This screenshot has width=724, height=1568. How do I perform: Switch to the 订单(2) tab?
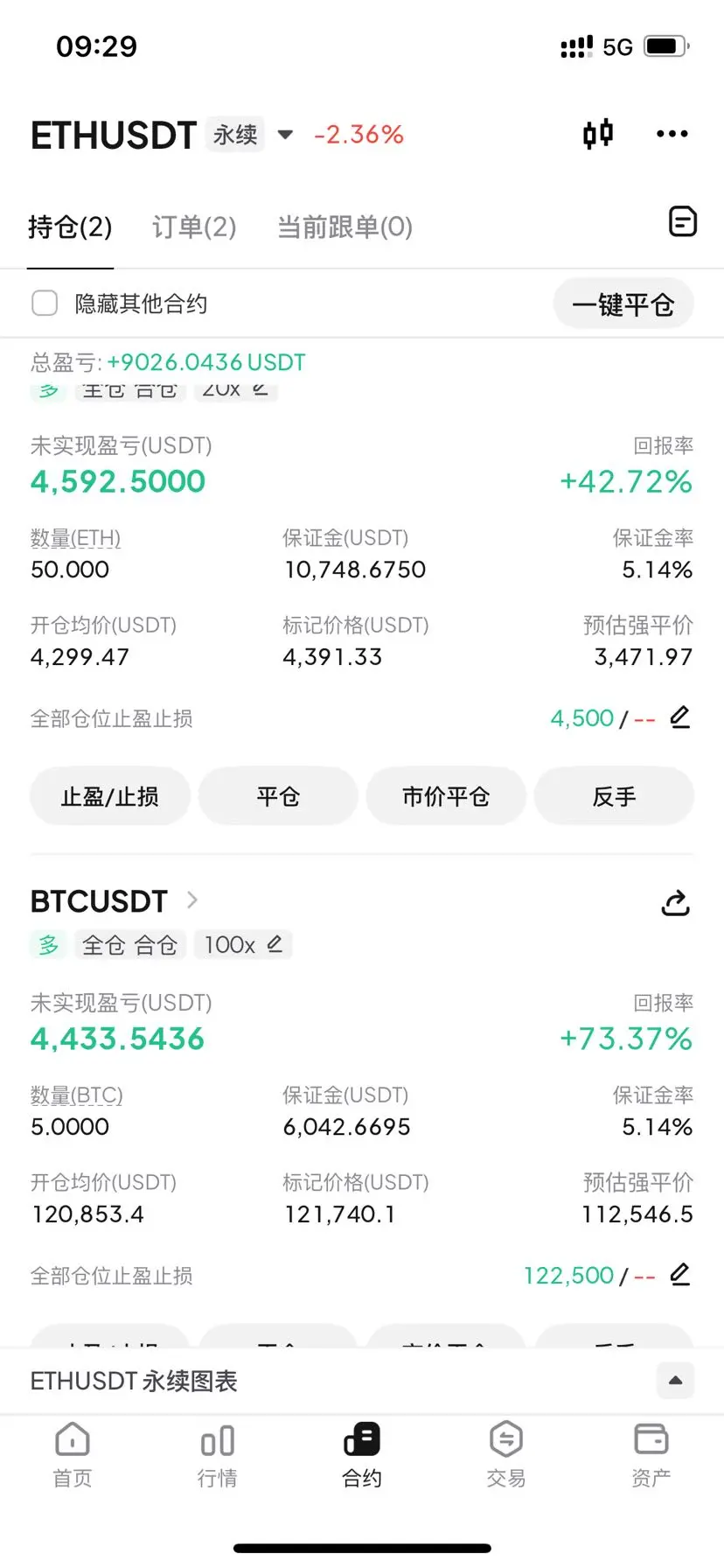click(x=194, y=227)
